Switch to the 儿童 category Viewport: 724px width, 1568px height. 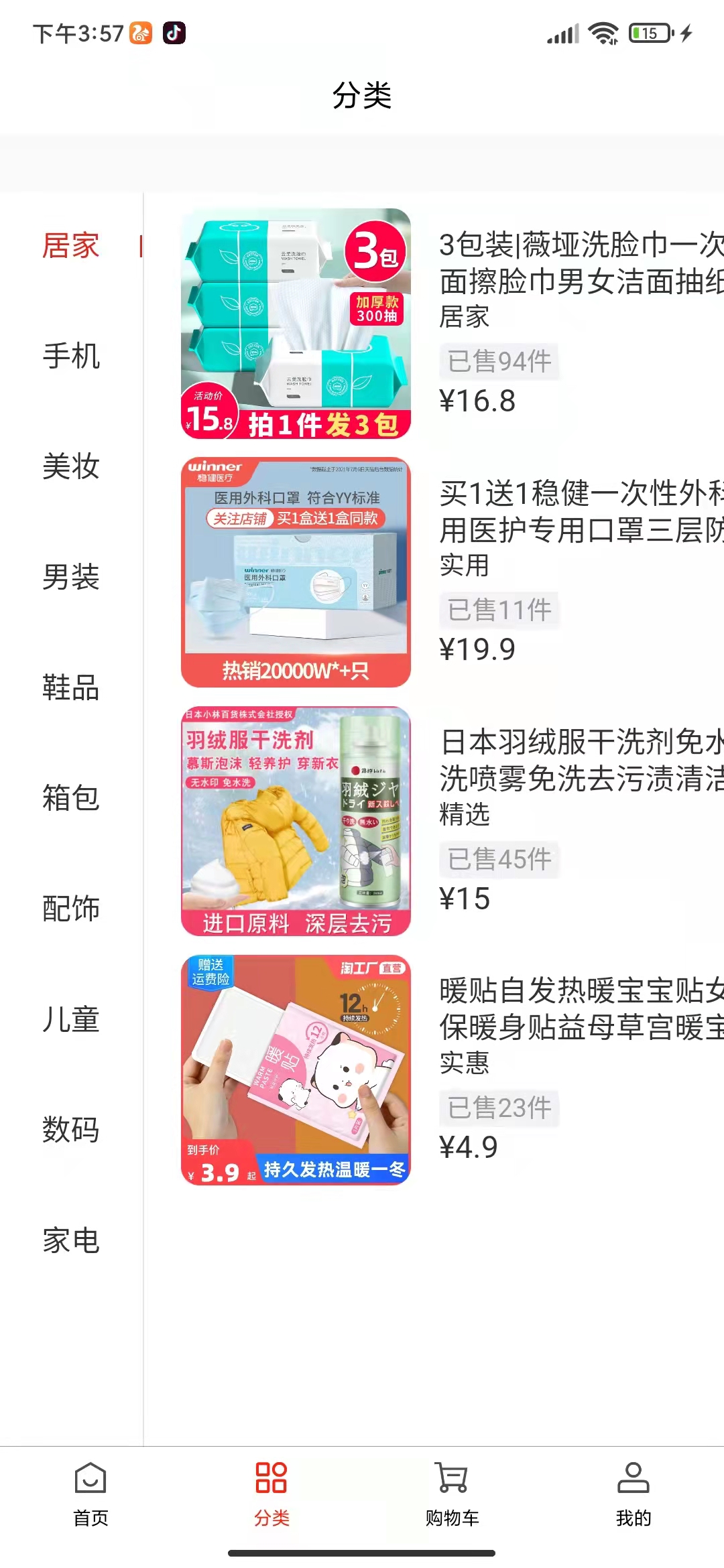point(71,1019)
